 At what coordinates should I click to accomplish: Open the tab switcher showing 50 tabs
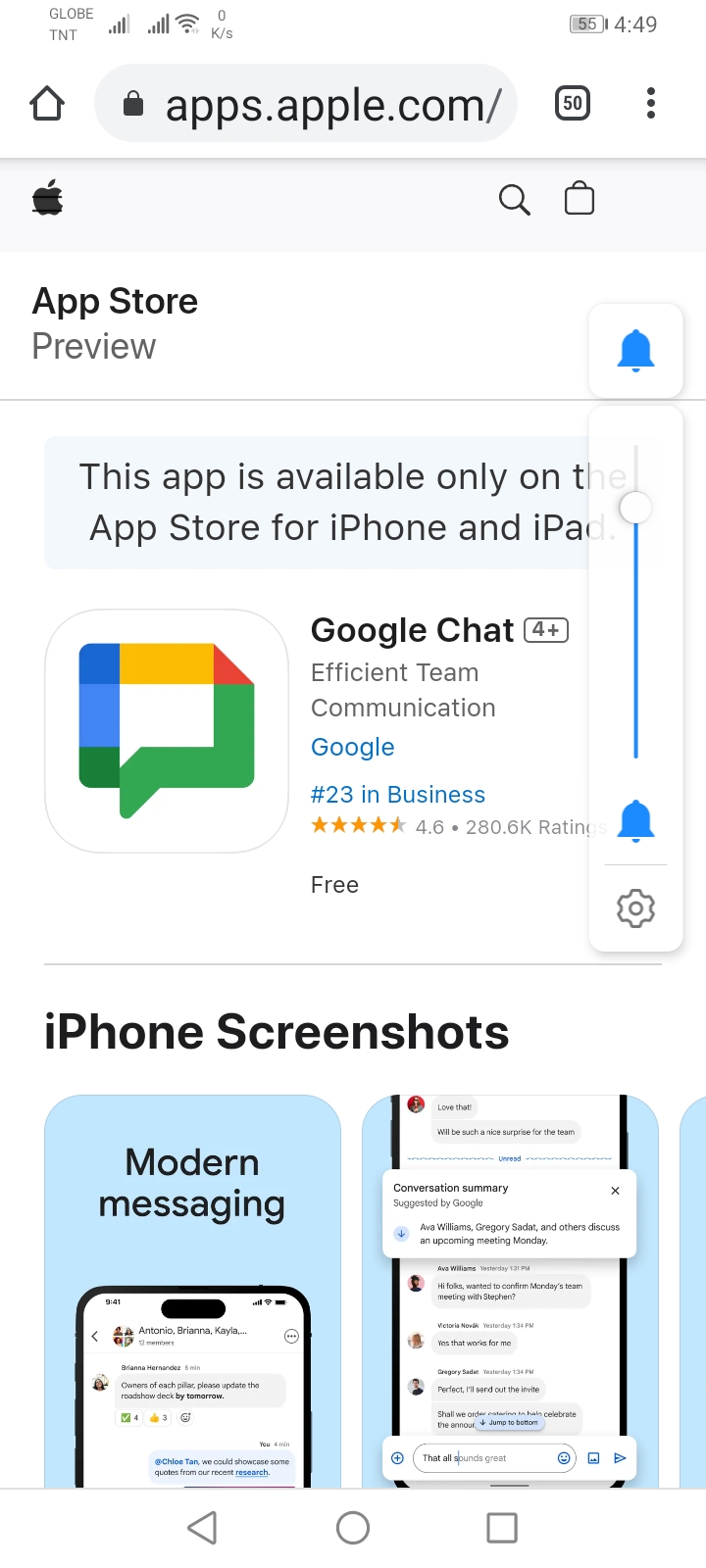pos(573,103)
